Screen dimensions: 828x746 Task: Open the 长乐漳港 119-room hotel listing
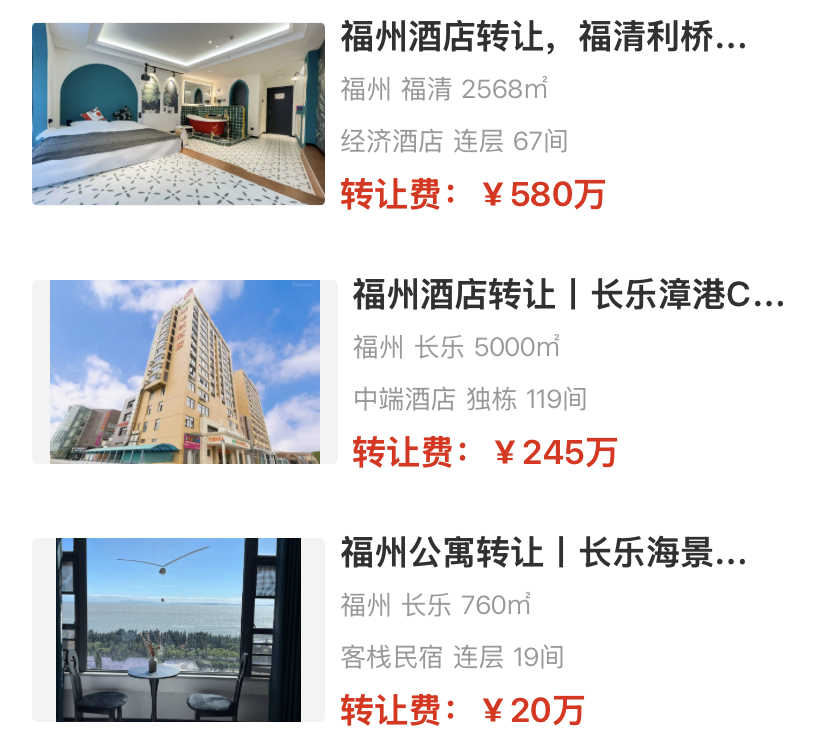(x=568, y=296)
